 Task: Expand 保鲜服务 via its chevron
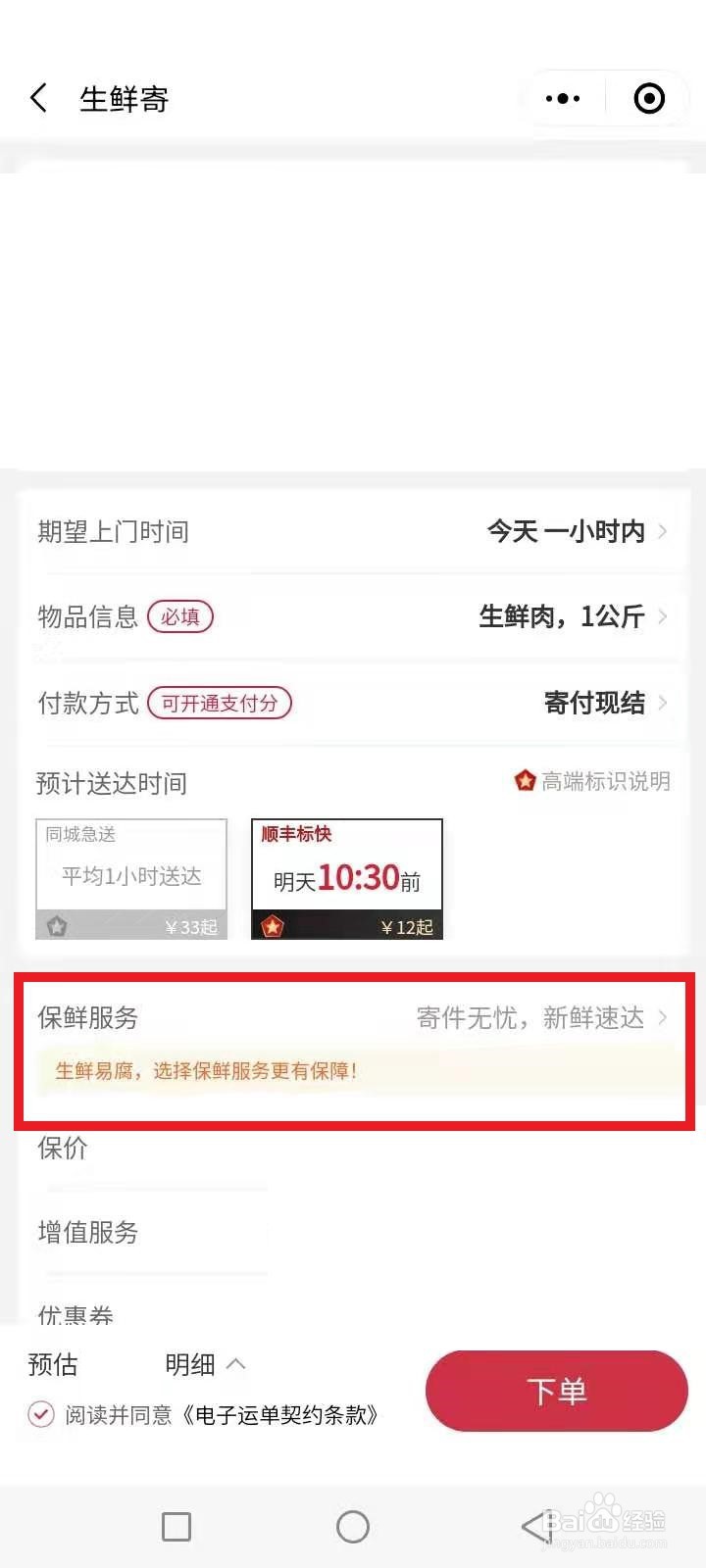[x=664, y=1017]
